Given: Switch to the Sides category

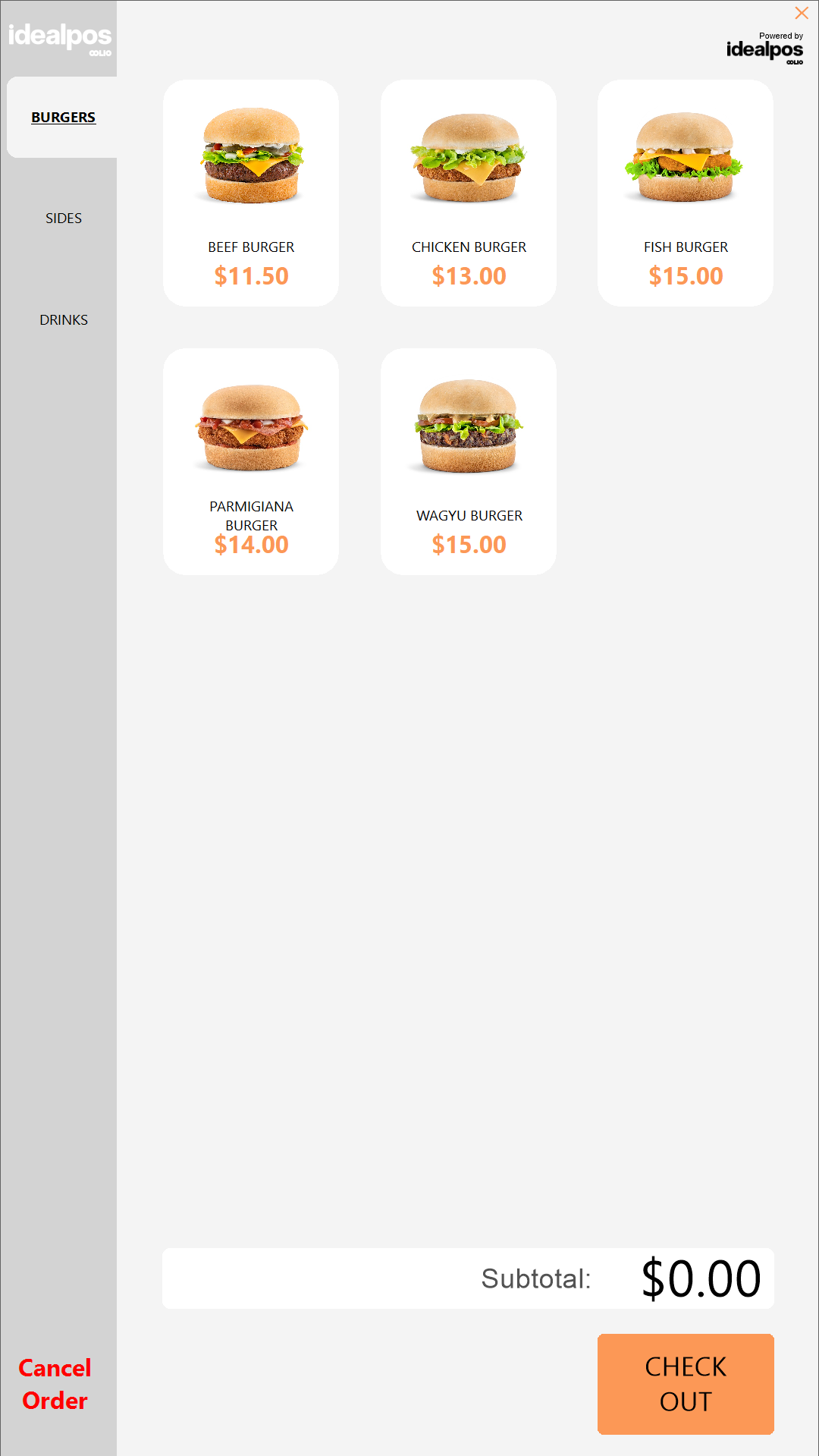Looking at the screenshot, I should (x=64, y=219).
